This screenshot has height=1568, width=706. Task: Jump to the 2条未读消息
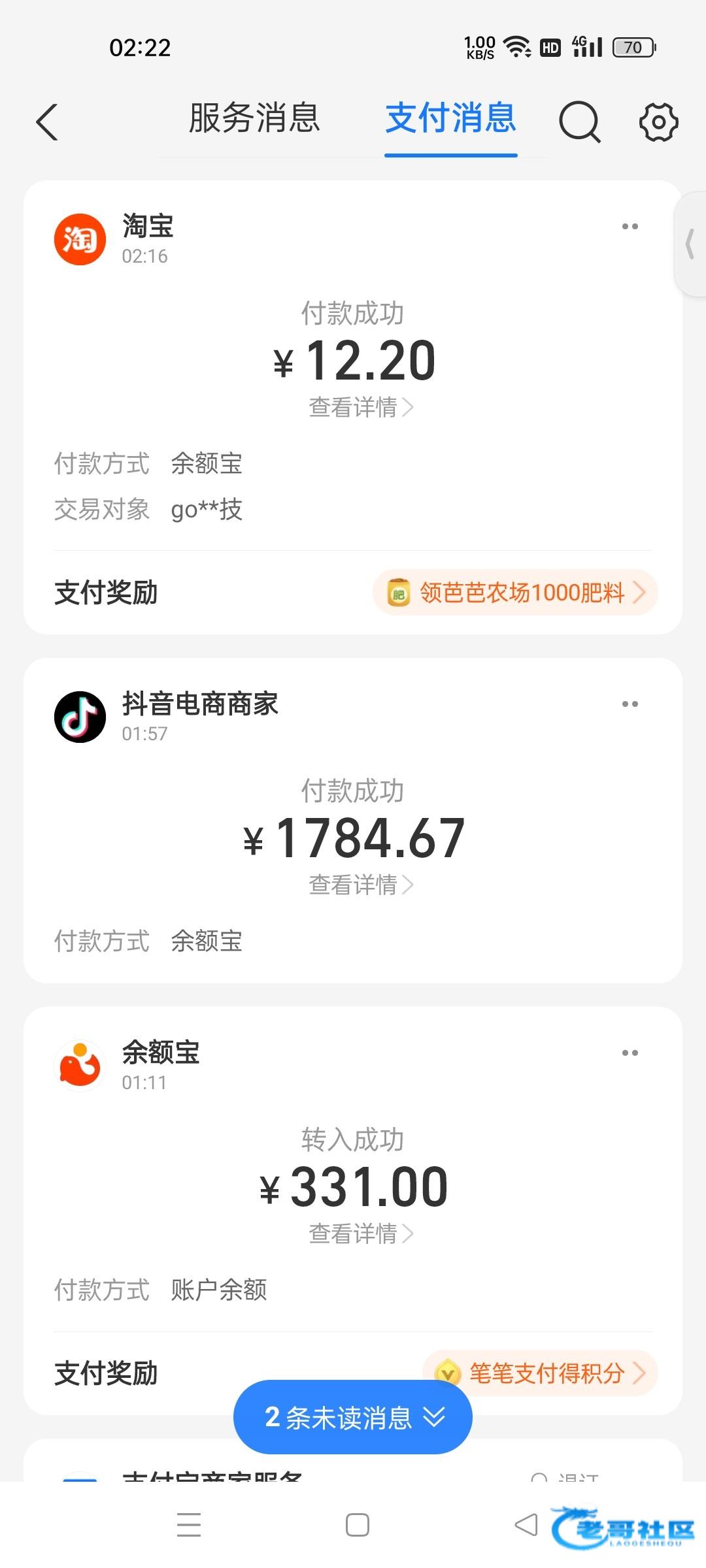point(353,1417)
